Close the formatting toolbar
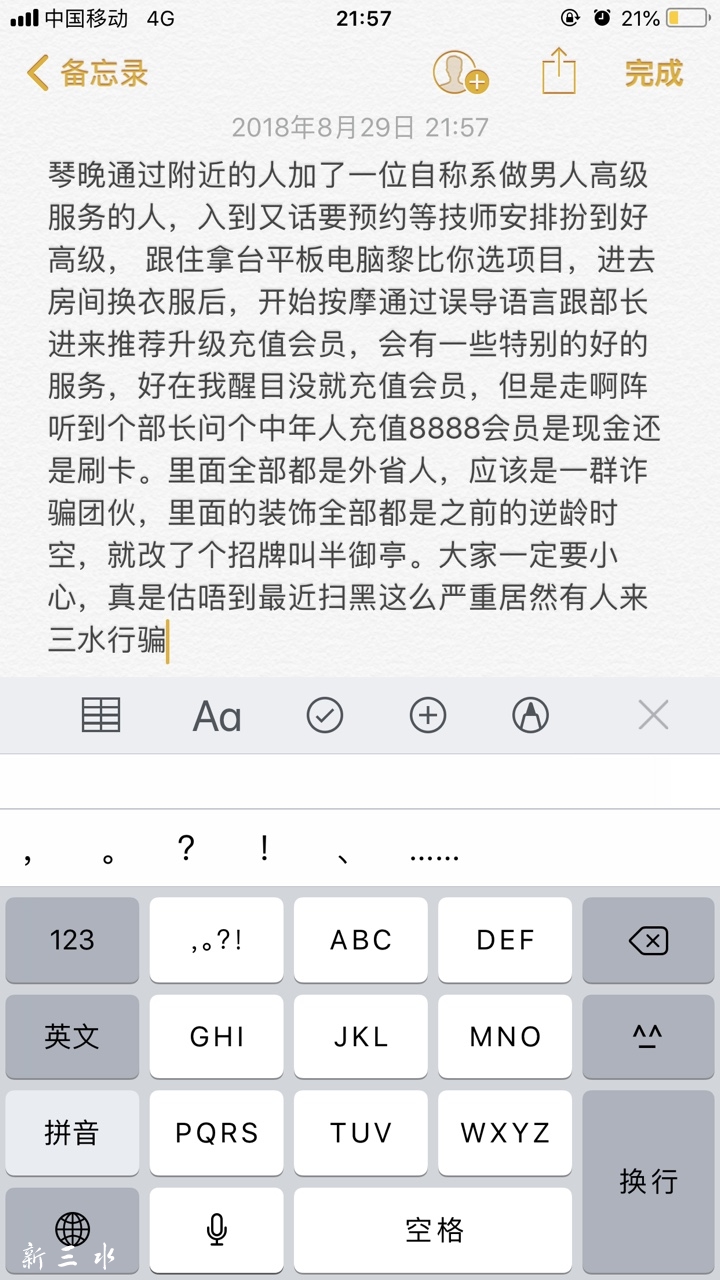Image resolution: width=720 pixels, height=1280 pixels. pos(653,715)
